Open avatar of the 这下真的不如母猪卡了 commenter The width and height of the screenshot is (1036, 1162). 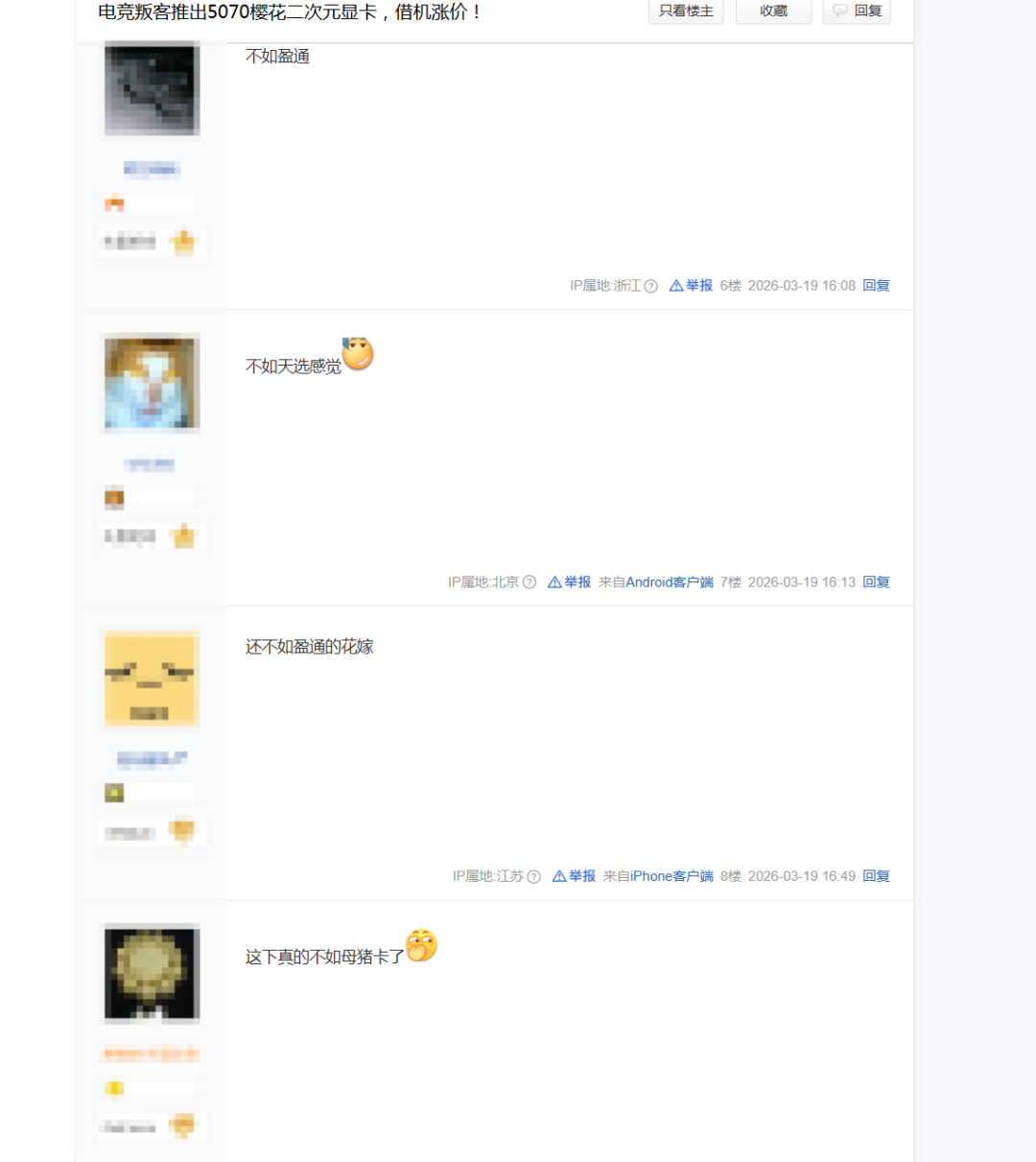point(152,973)
